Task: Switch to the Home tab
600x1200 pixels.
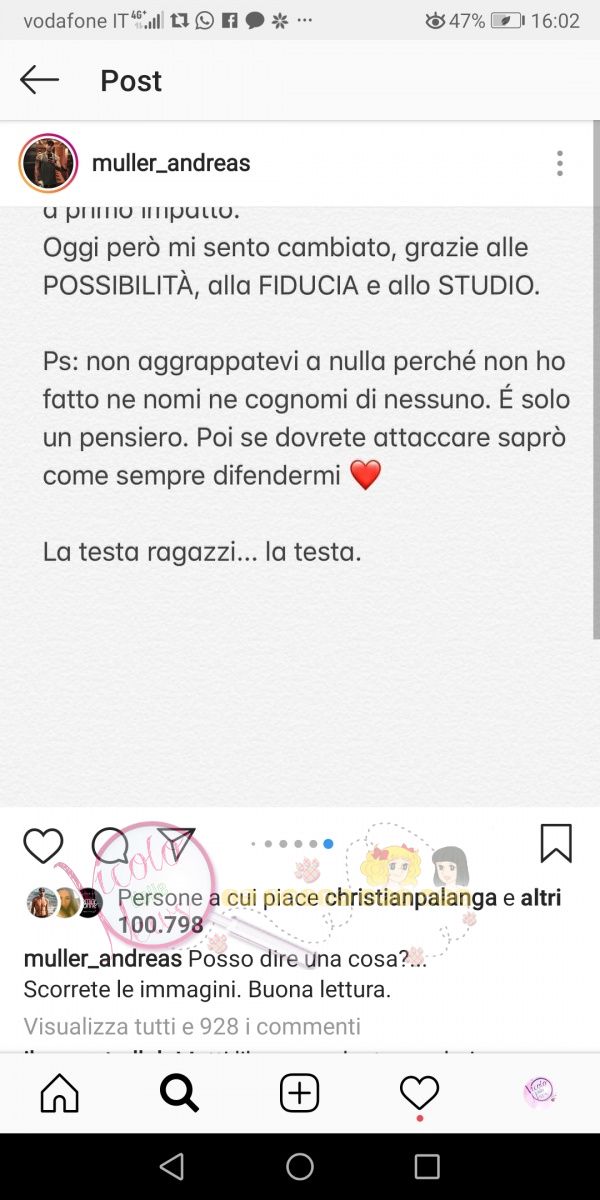Action: tap(60, 1093)
